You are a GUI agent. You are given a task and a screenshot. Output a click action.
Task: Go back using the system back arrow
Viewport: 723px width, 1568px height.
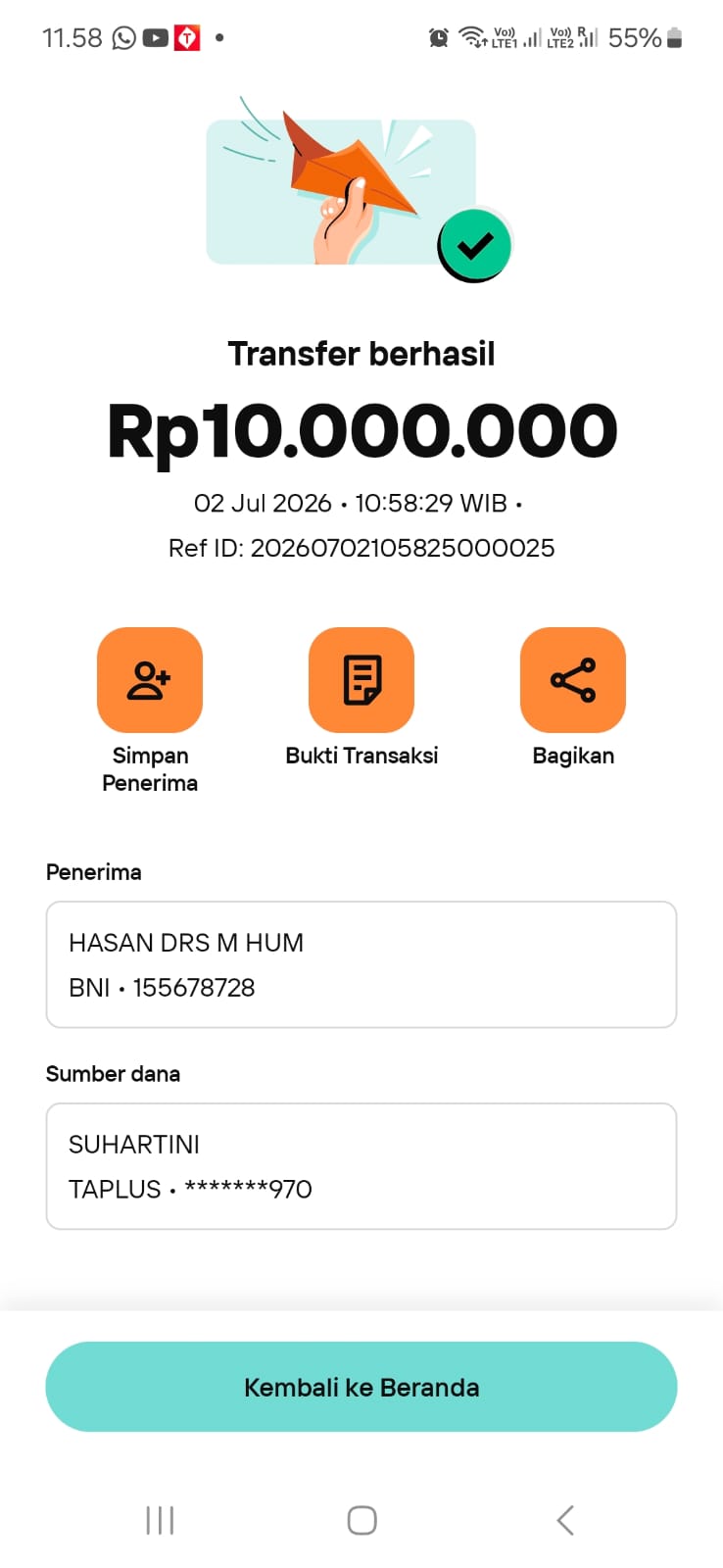[x=564, y=1520]
